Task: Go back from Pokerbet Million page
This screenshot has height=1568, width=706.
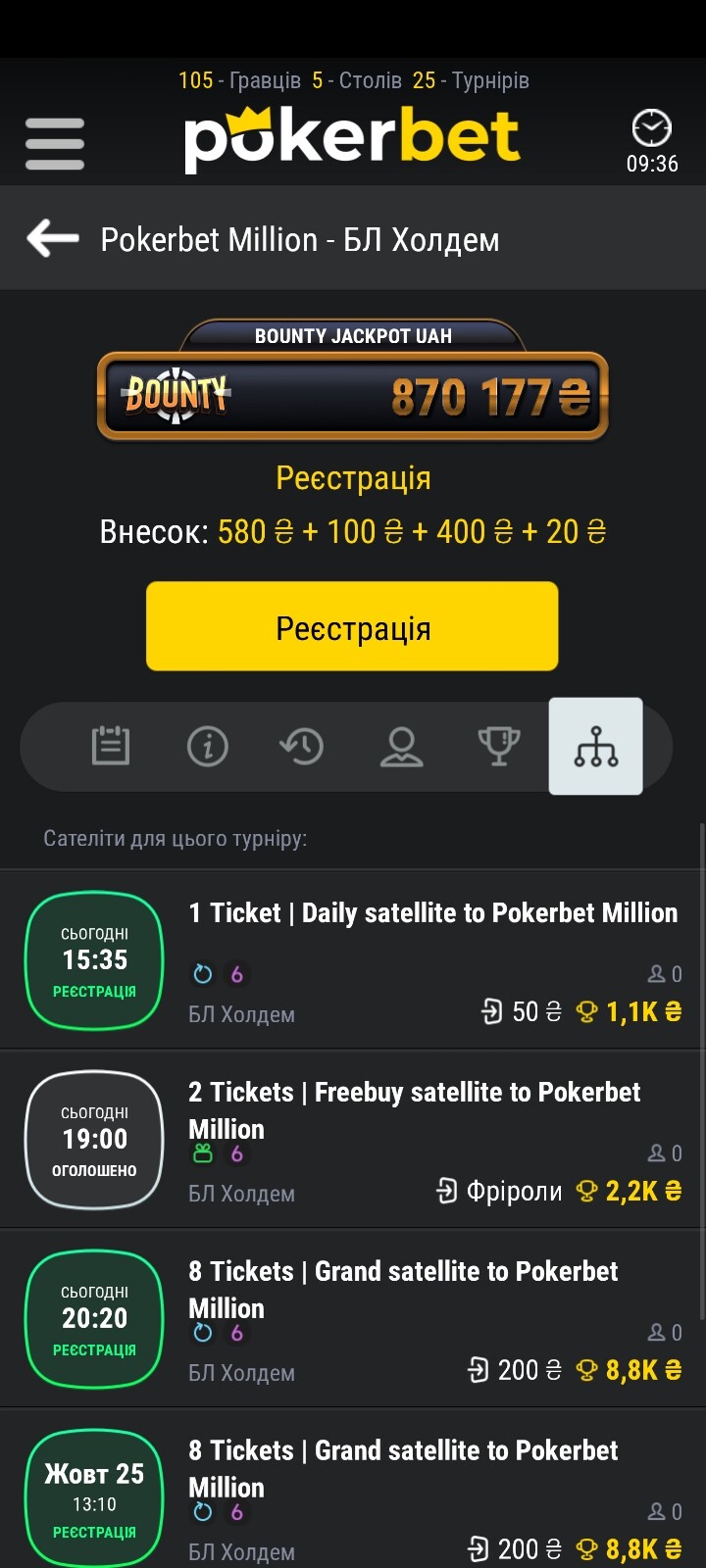Action: point(53,238)
